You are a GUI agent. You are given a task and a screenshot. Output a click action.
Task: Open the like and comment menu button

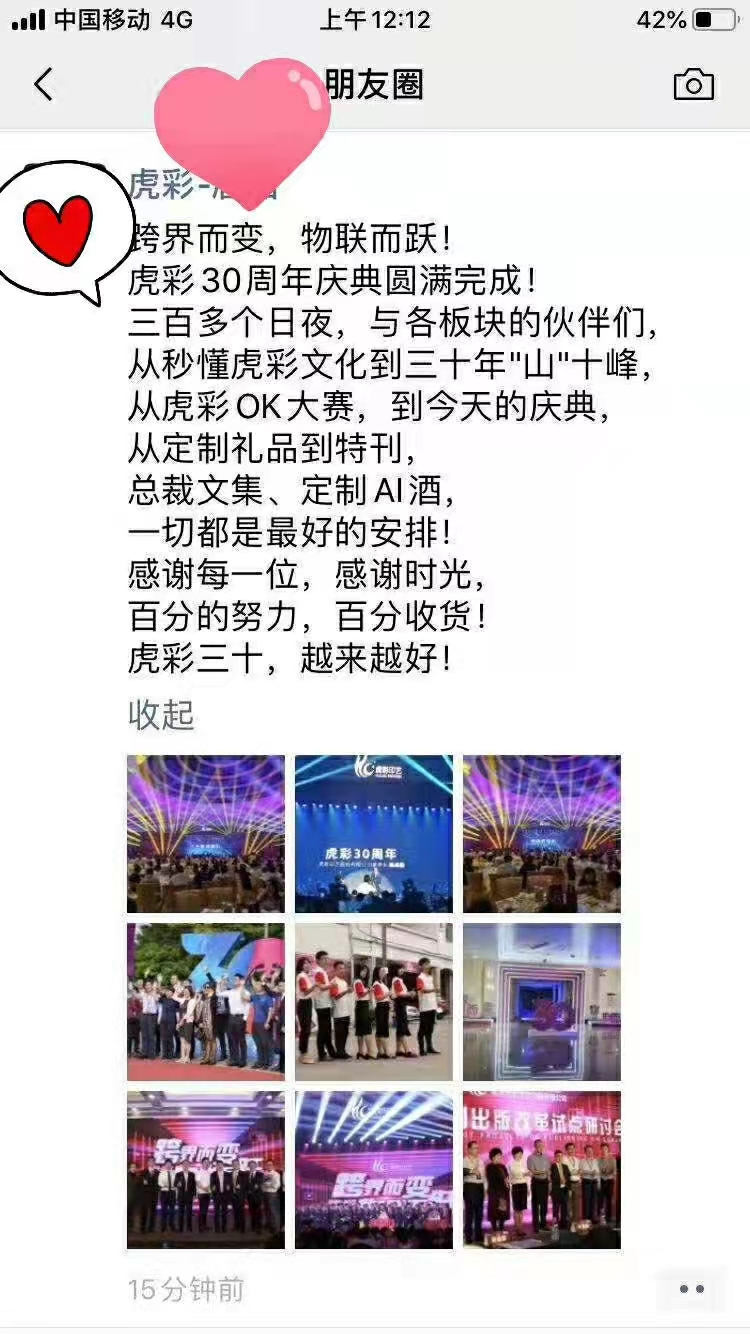pyautogui.click(x=691, y=1289)
